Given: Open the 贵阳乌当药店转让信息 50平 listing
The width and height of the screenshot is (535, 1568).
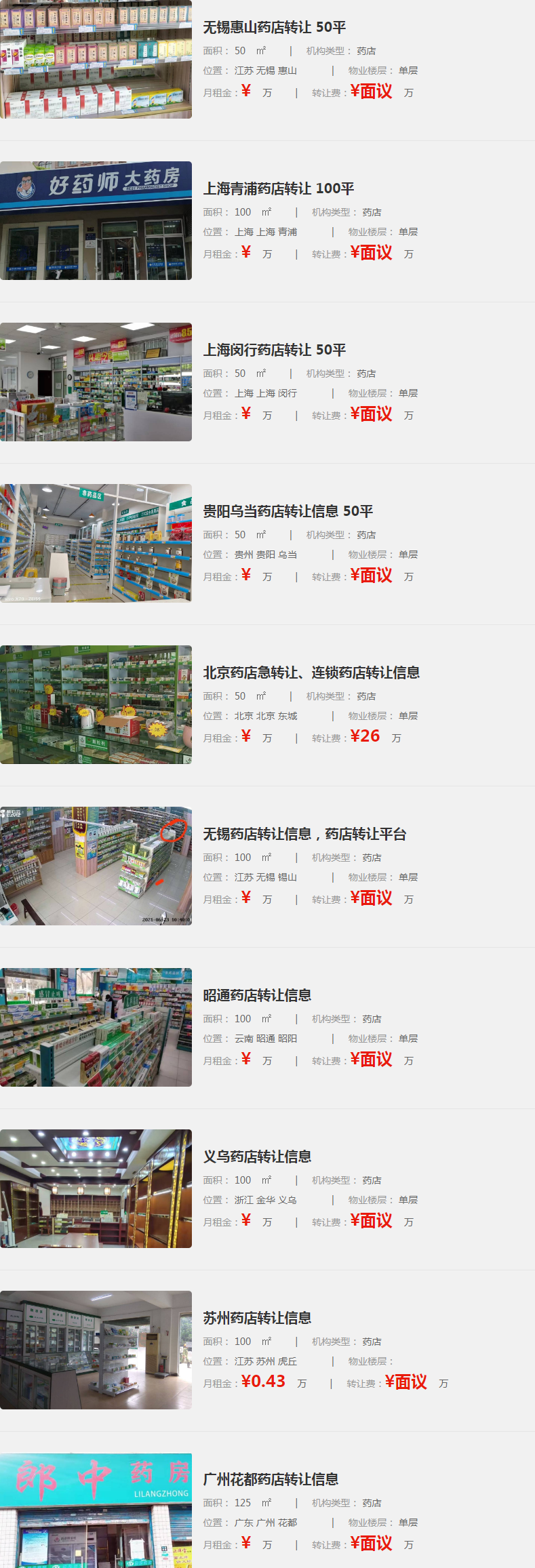Looking at the screenshot, I should coord(288,511).
